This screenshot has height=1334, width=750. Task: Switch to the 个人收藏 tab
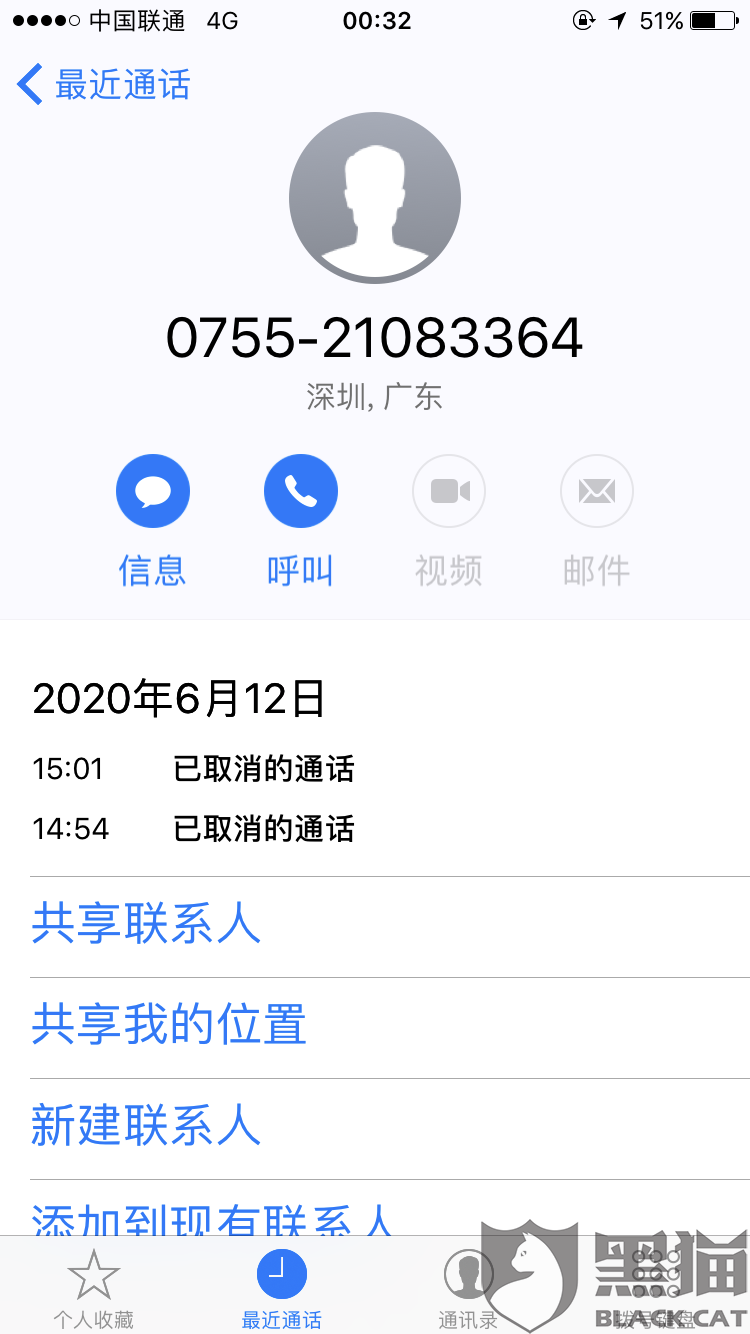(x=93, y=1288)
